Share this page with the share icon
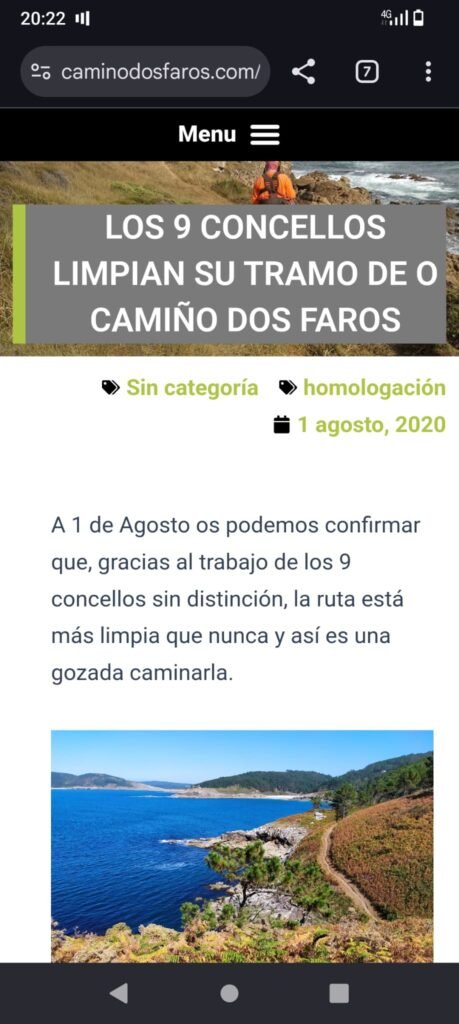The height and width of the screenshot is (1024, 459). [303, 72]
